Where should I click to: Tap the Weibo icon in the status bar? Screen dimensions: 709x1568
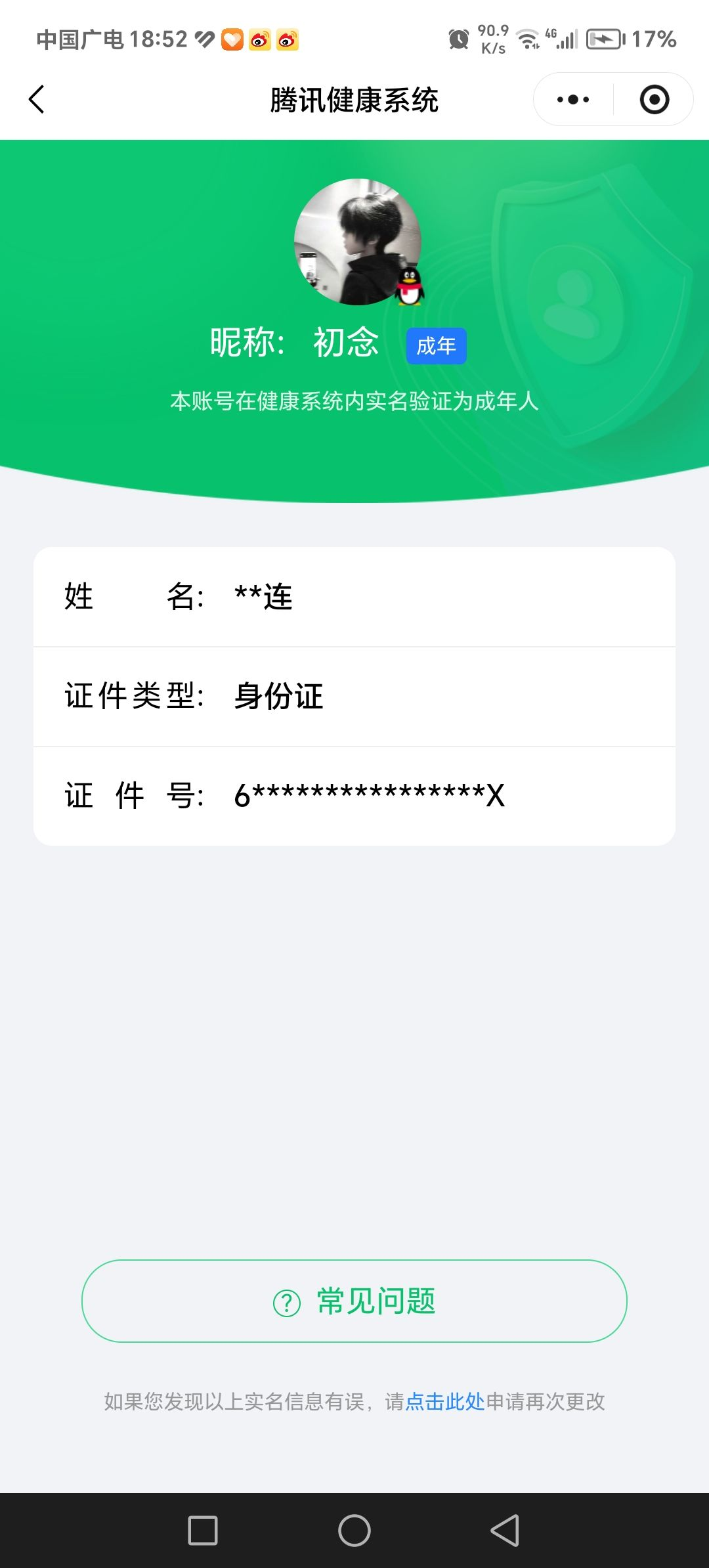pyautogui.click(x=259, y=40)
